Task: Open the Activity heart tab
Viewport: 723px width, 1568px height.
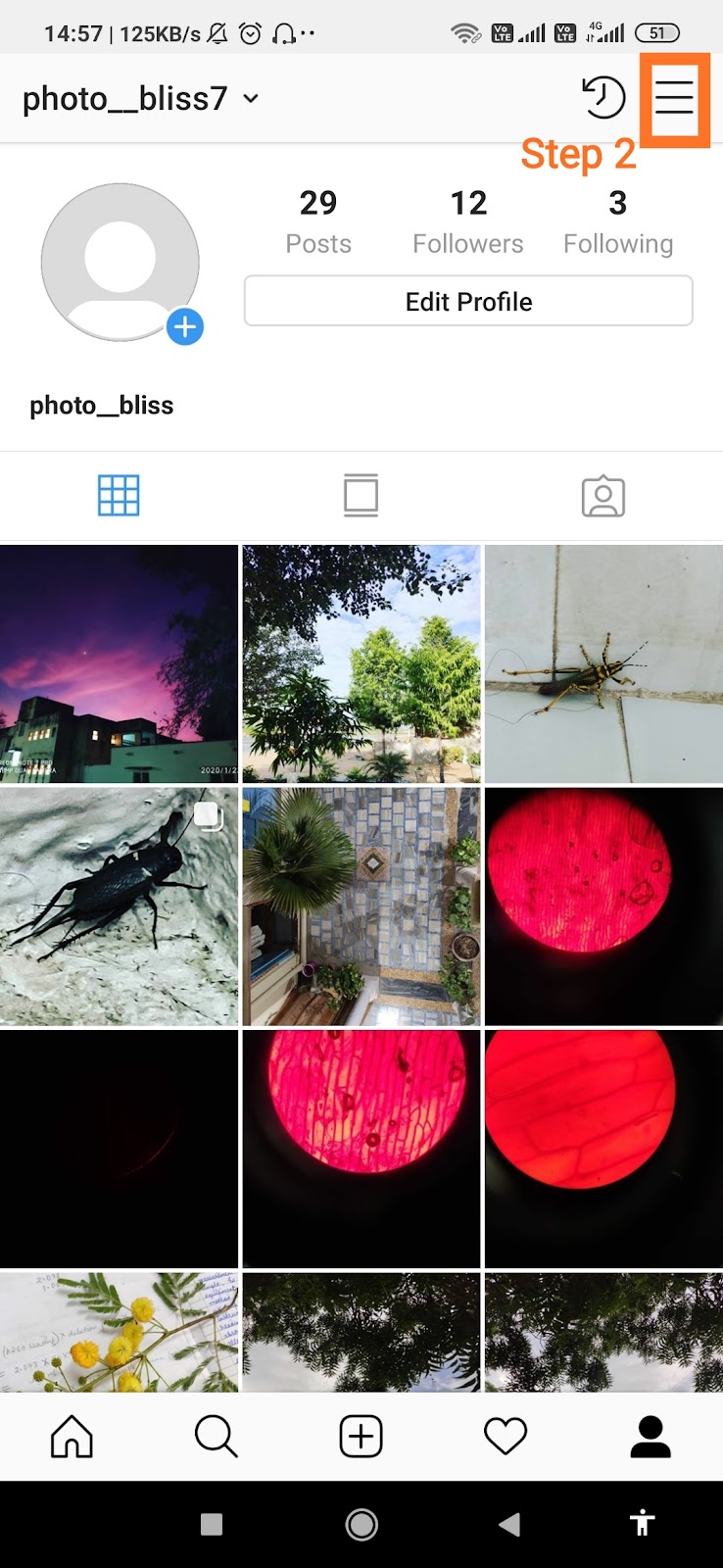Action: 506,1437
